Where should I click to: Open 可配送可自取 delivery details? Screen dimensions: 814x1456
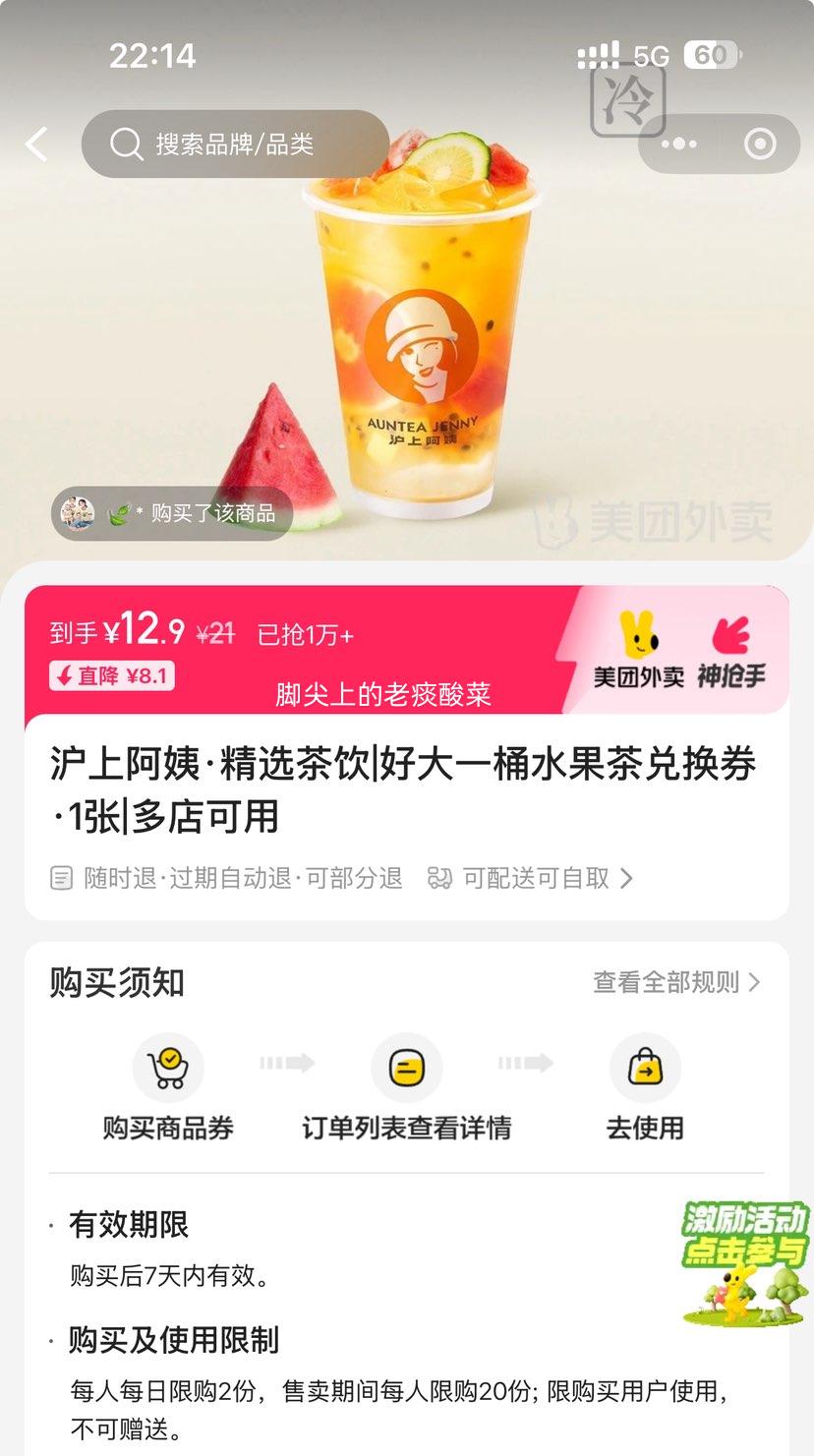(x=531, y=878)
